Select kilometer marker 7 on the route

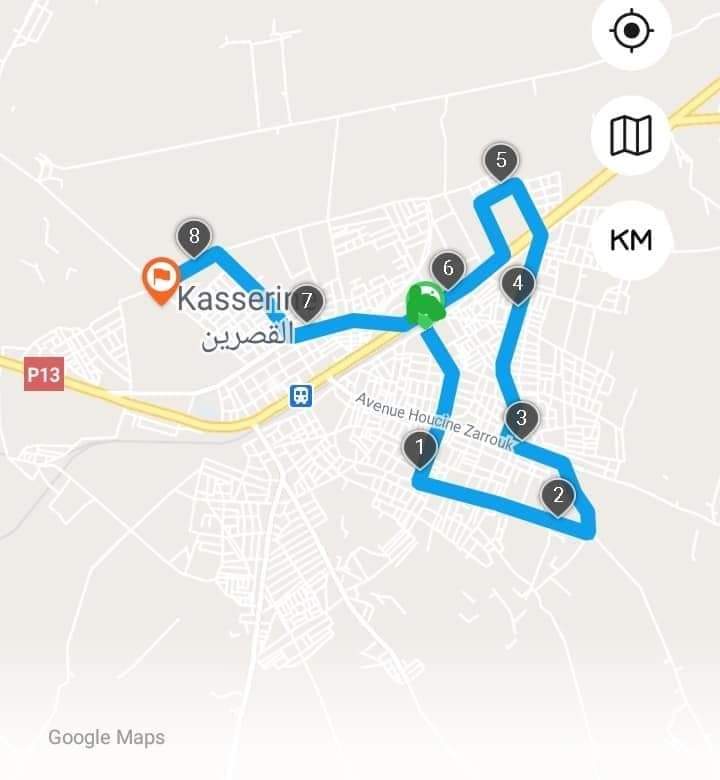(x=307, y=300)
